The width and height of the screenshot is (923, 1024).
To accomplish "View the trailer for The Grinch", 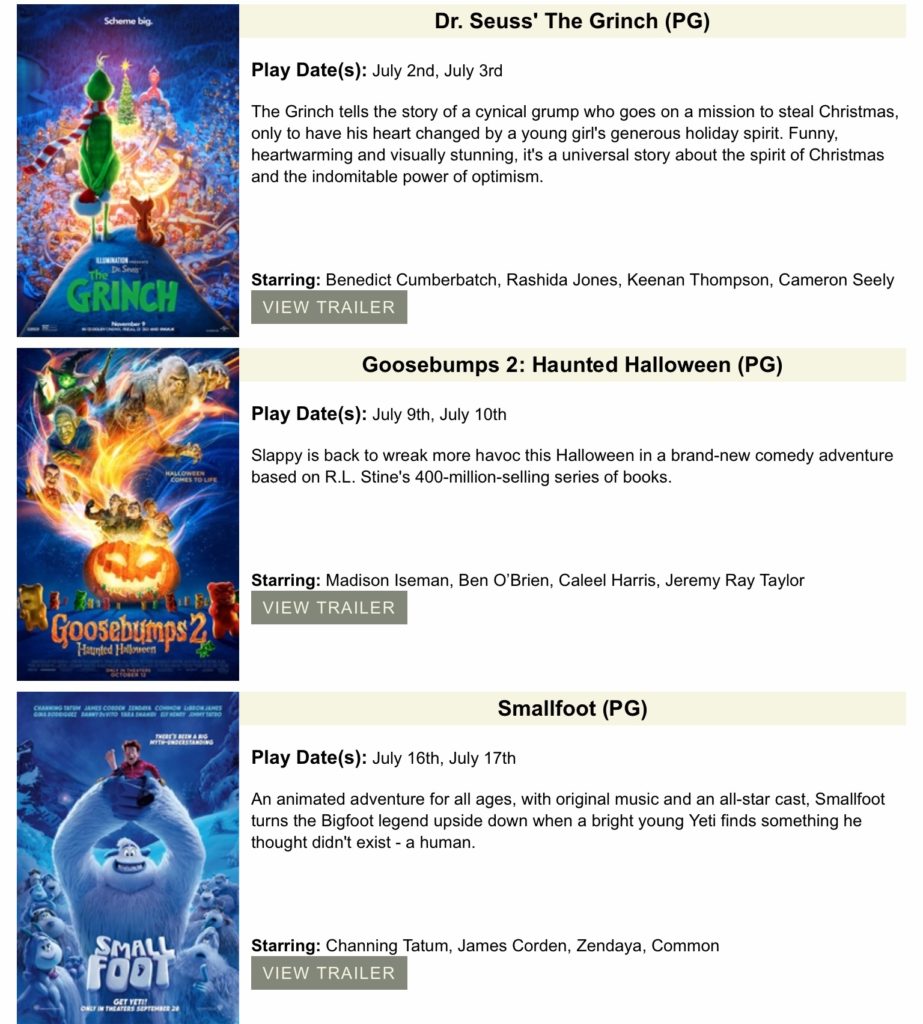I will pos(328,307).
